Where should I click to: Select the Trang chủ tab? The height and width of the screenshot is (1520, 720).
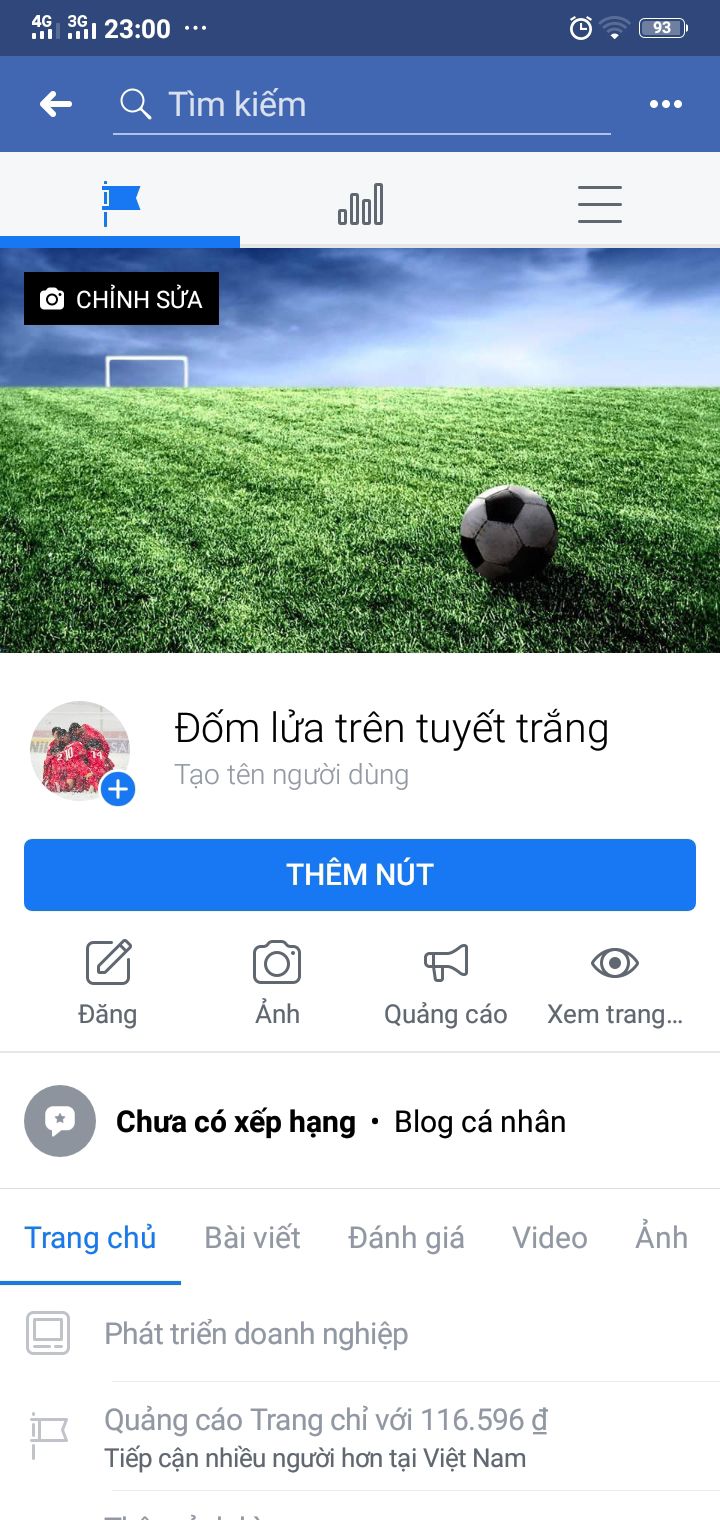click(90, 1237)
